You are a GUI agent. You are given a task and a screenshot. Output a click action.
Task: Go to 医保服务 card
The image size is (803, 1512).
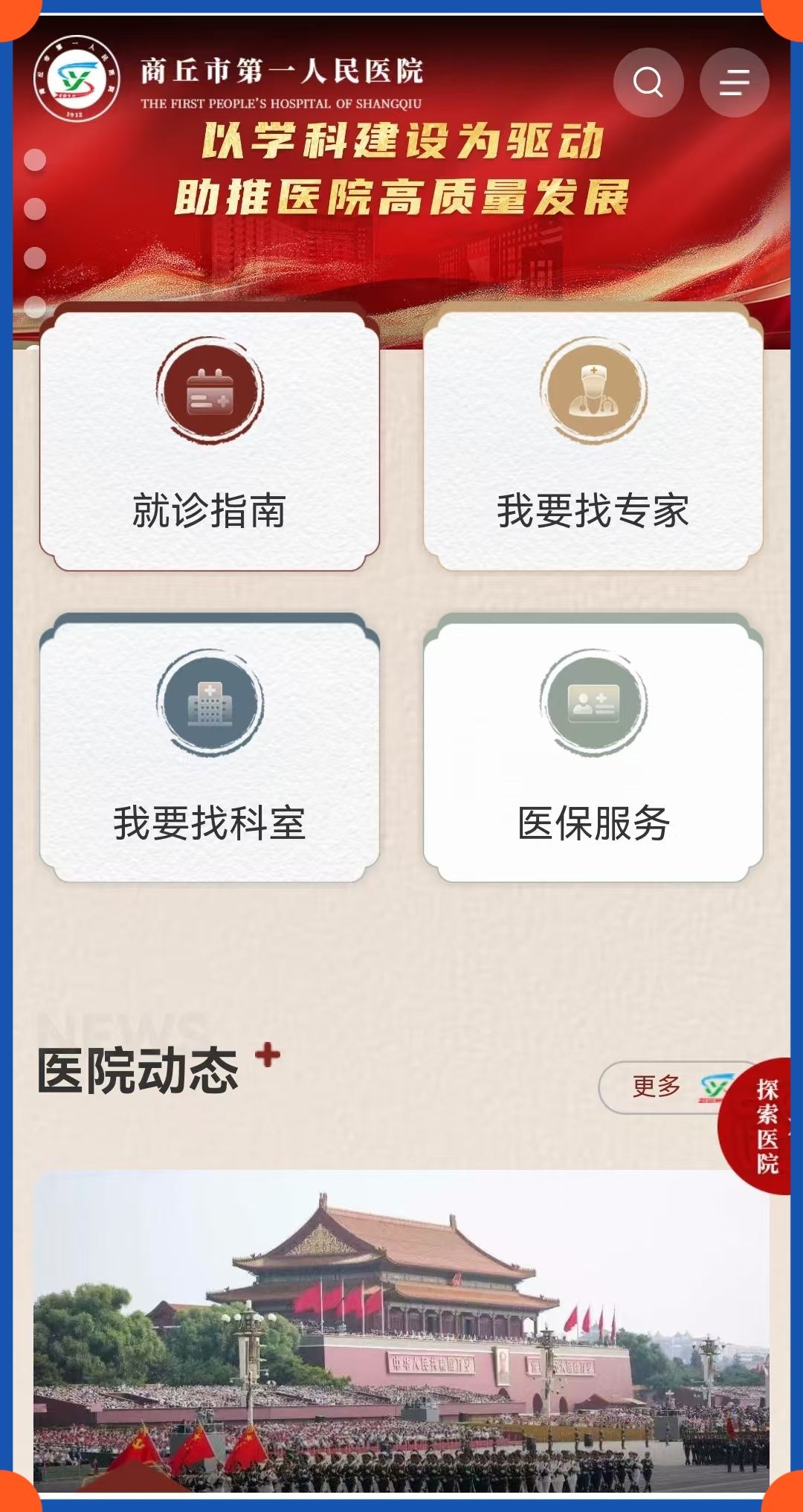pos(593,751)
